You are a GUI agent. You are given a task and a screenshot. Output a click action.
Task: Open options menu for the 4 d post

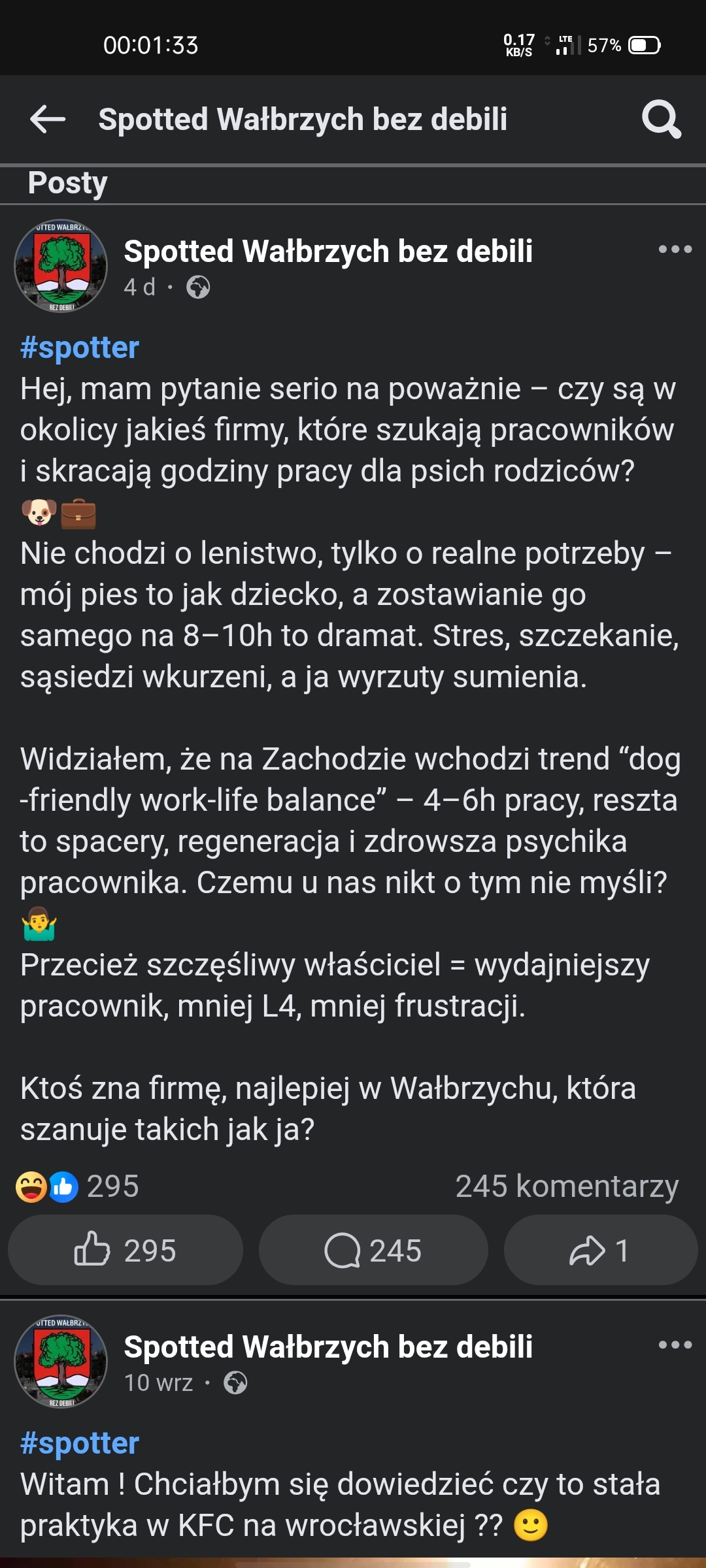[675, 249]
